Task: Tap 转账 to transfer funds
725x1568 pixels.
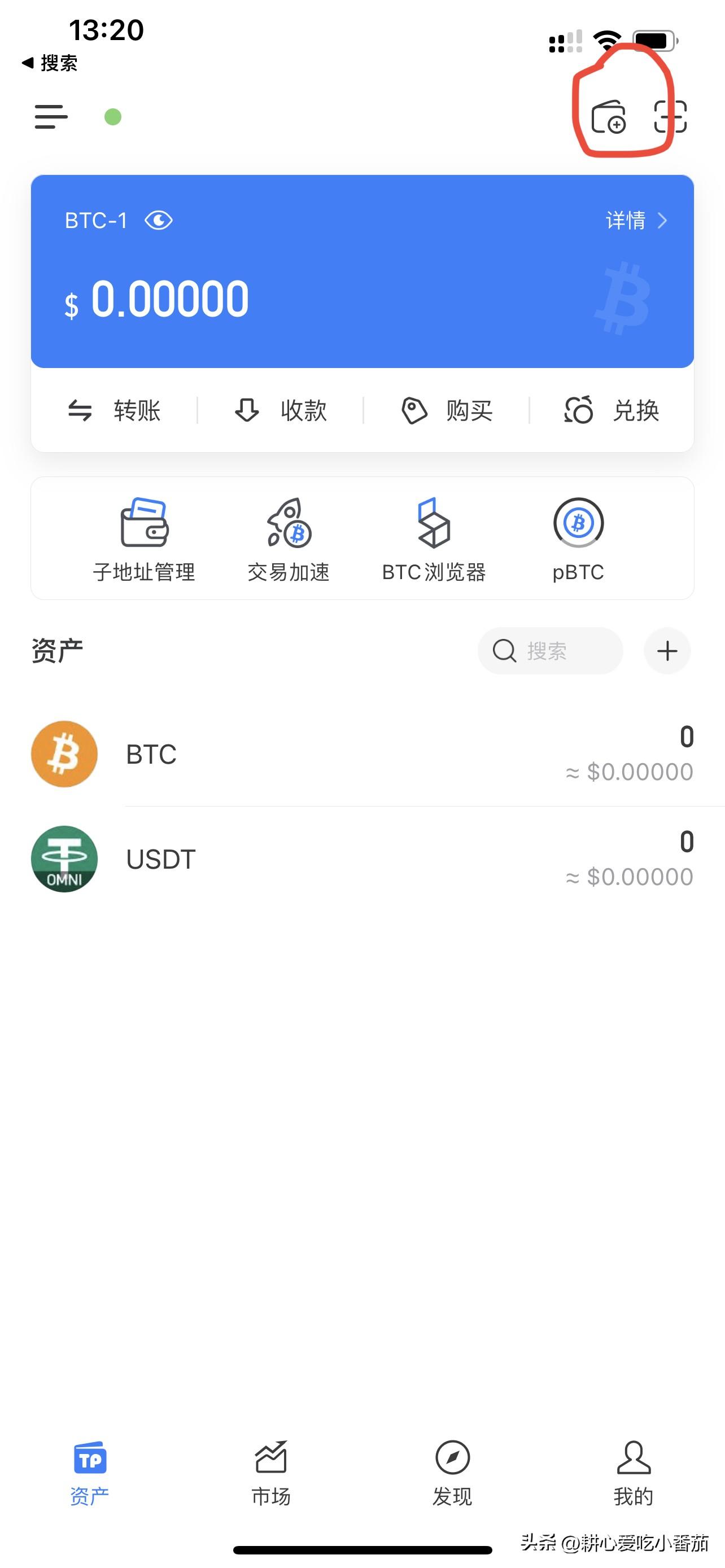Action: [115, 411]
